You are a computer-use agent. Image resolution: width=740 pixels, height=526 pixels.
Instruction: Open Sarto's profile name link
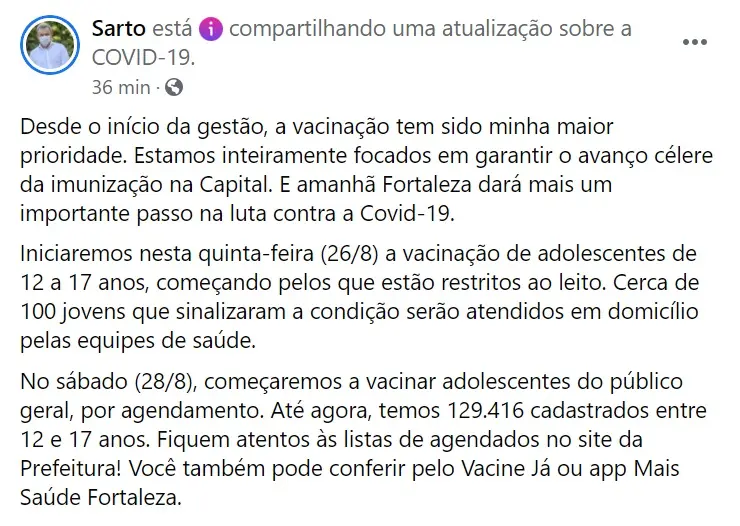click(117, 29)
